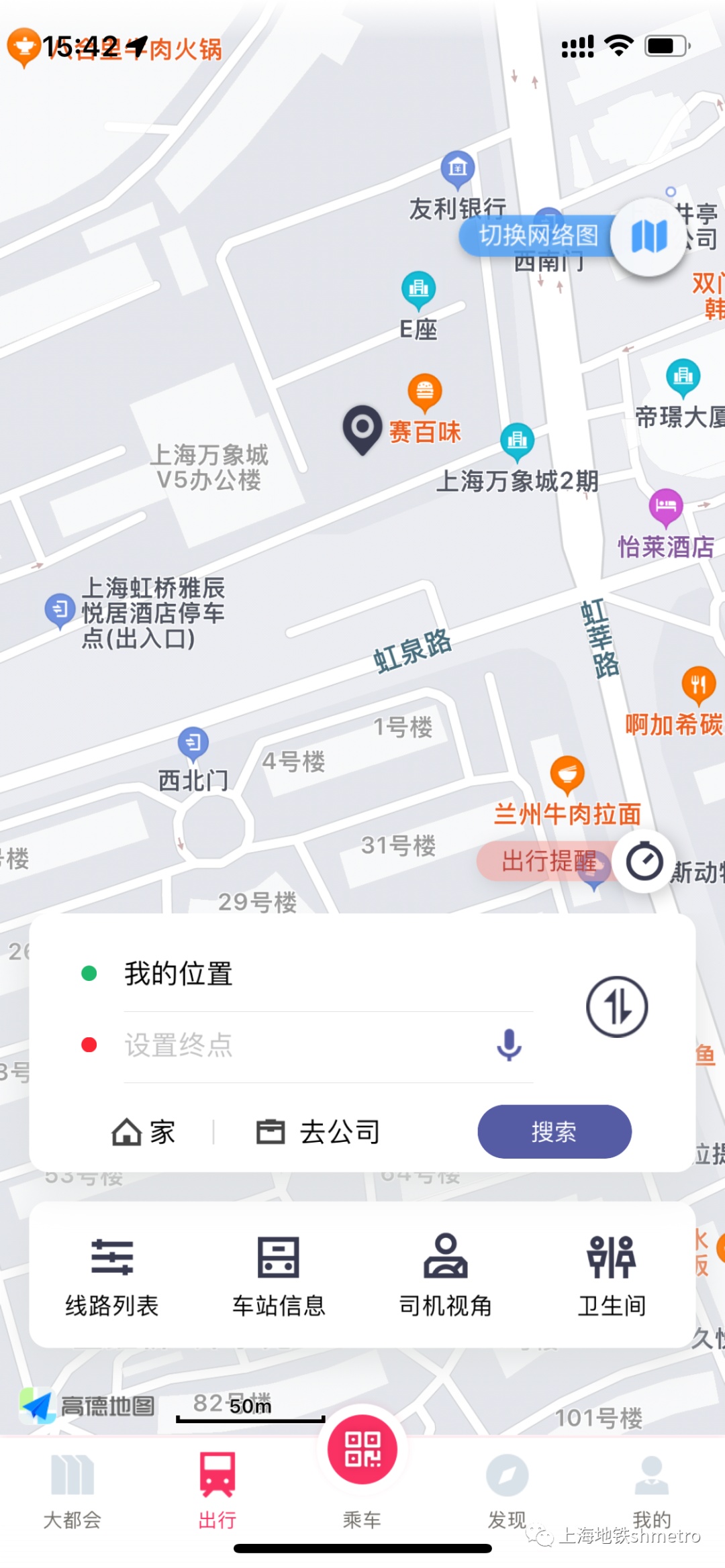Screen dimensions: 725x1568
Task: Open the 乘车 QR code tab
Action: 362,1463
